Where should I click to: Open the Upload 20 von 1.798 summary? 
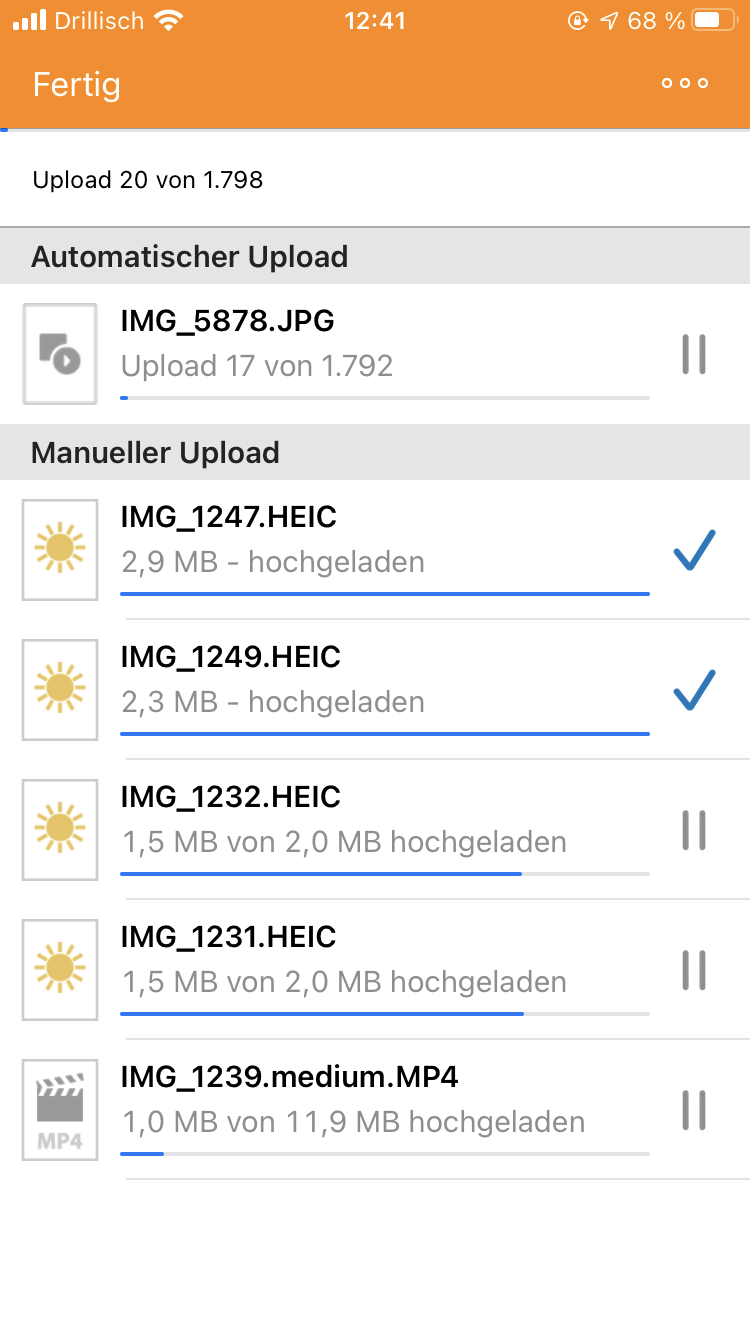[x=146, y=180]
